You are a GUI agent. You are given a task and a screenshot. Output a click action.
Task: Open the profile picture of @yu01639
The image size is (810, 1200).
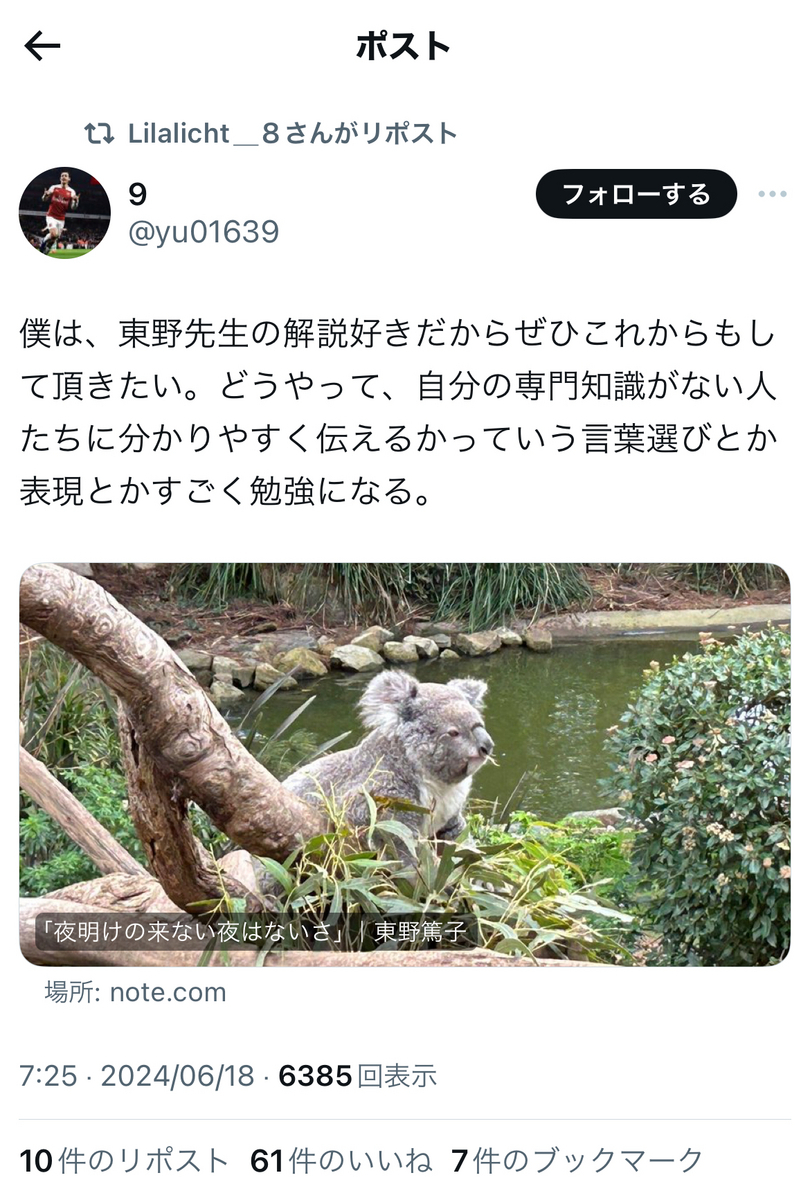point(64,213)
